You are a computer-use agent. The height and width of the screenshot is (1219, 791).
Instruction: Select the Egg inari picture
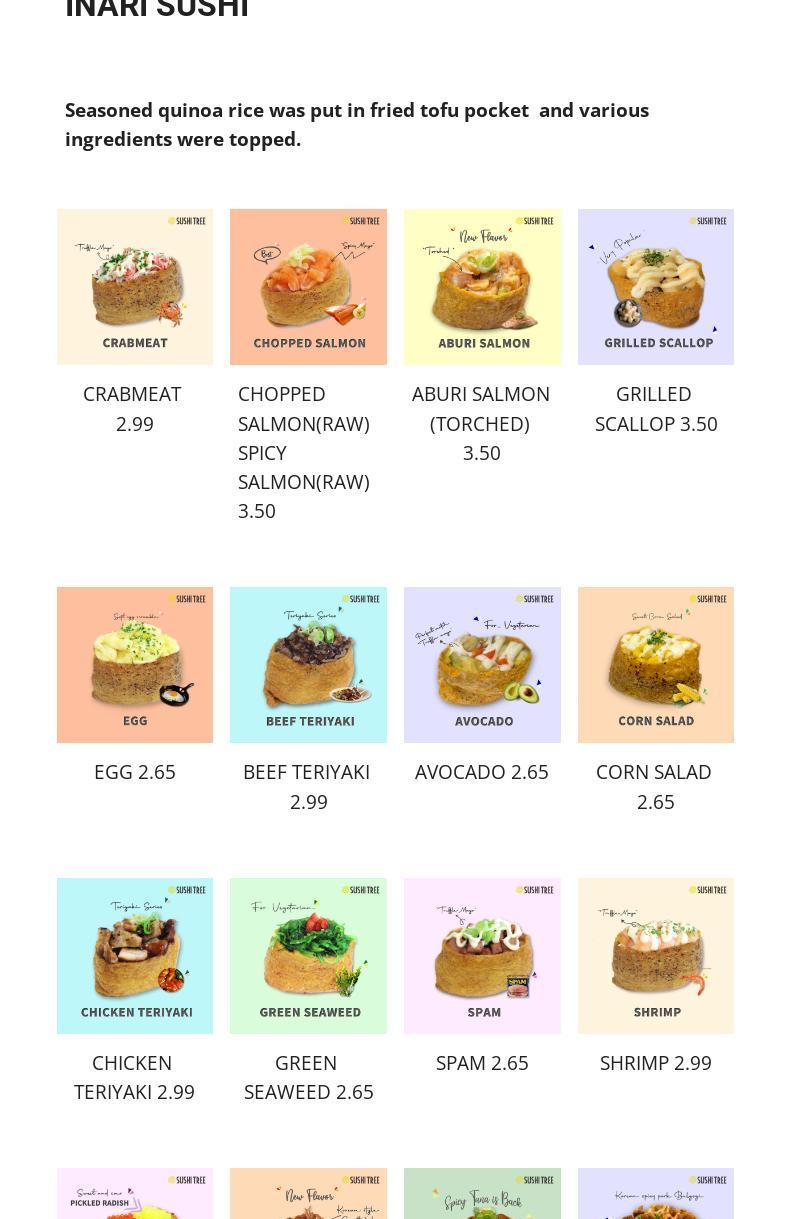point(135,665)
